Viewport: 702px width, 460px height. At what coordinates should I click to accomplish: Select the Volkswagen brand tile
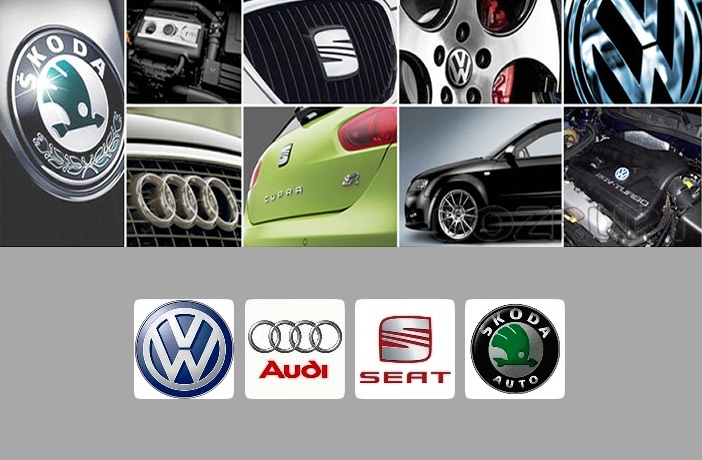[x=184, y=349]
